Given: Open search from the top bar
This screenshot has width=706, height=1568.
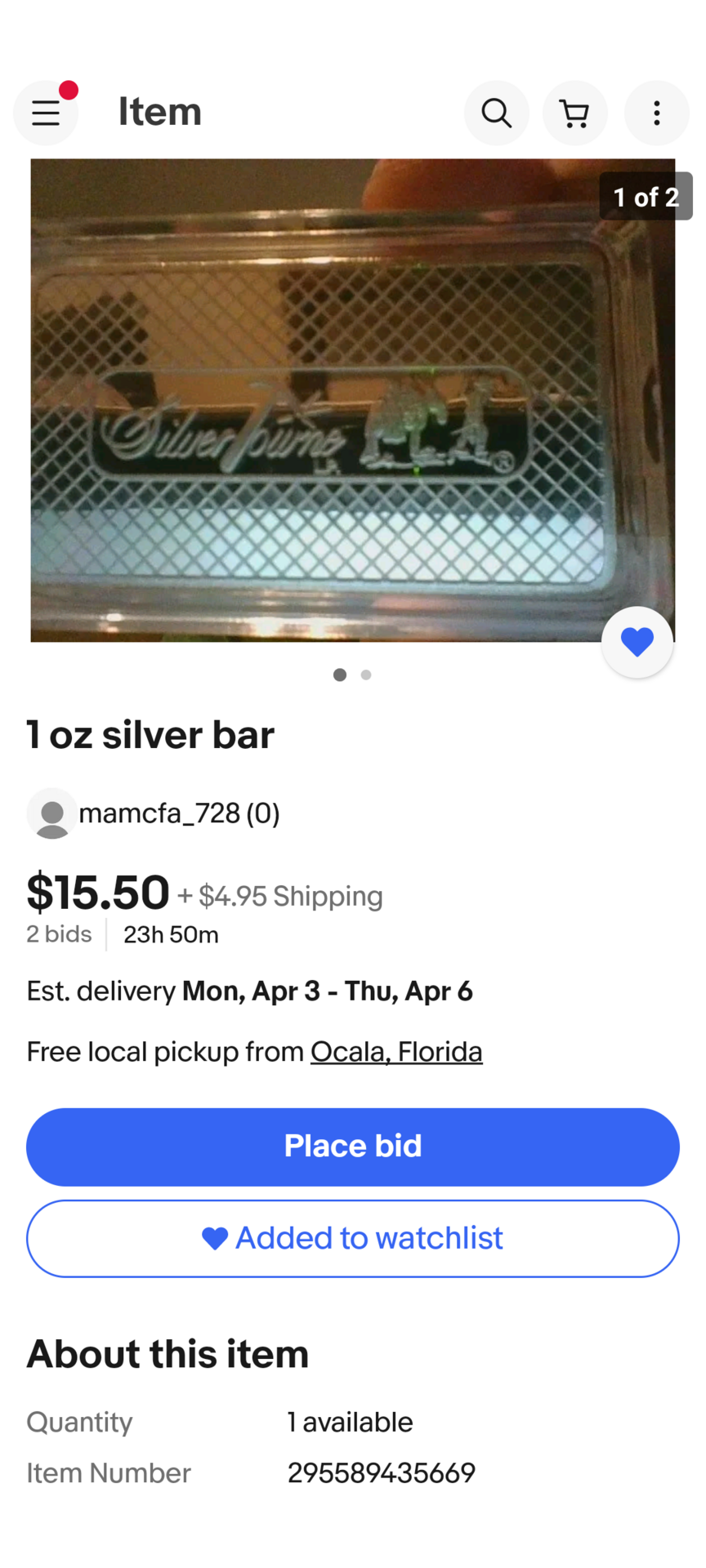Looking at the screenshot, I should 496,113.
